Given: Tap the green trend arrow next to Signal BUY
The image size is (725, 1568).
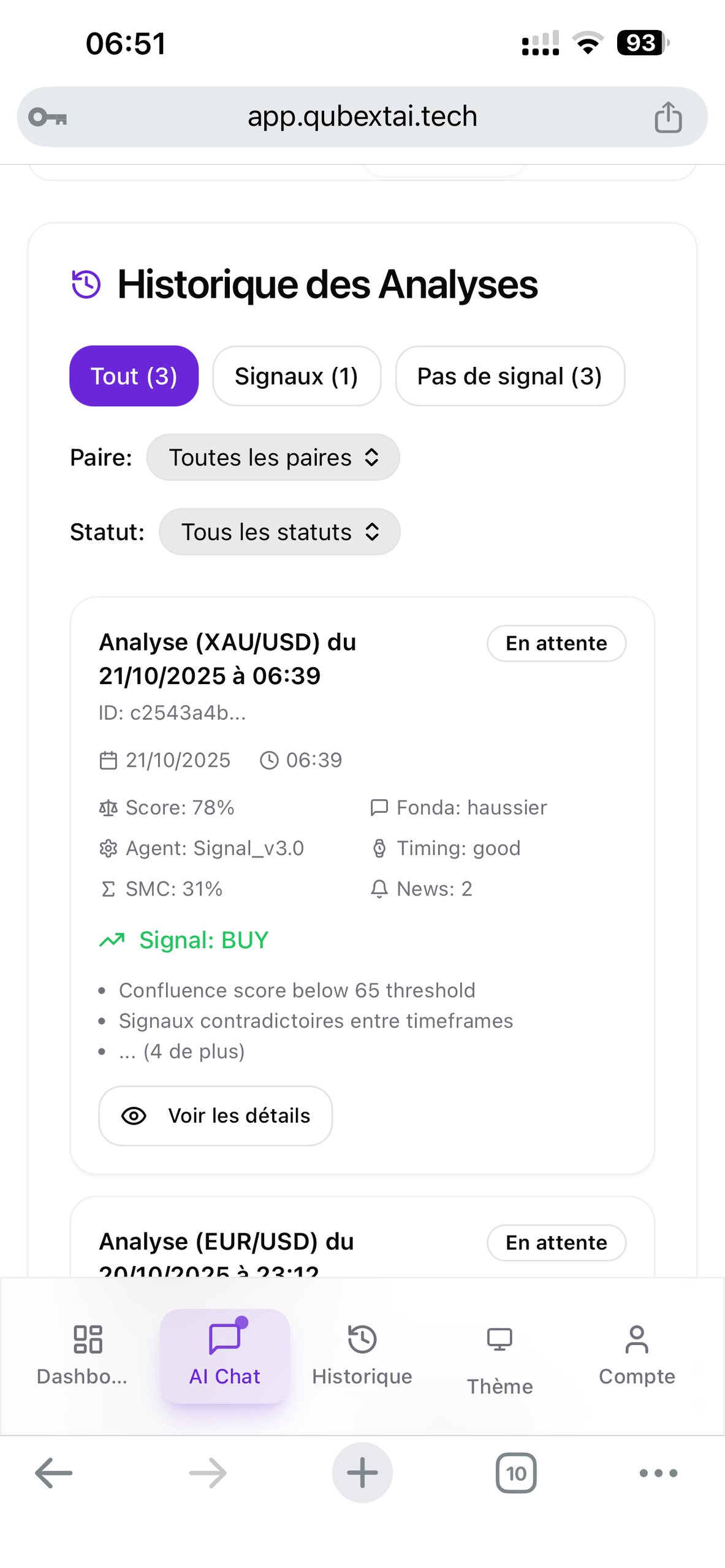Looking at the screenshot, I should pyautogui.click(x=111, y=939).
